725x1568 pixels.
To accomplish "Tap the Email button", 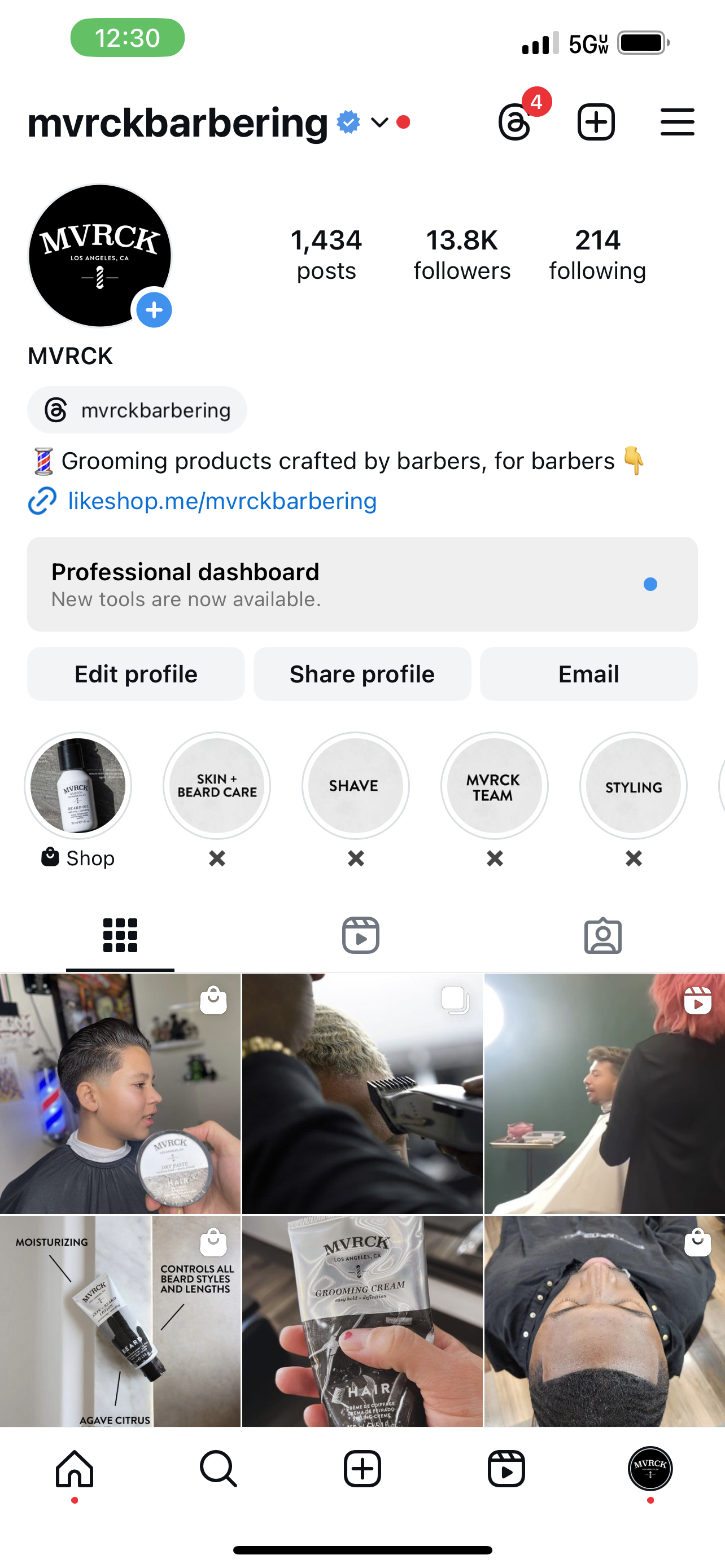I will pos(589,674).
